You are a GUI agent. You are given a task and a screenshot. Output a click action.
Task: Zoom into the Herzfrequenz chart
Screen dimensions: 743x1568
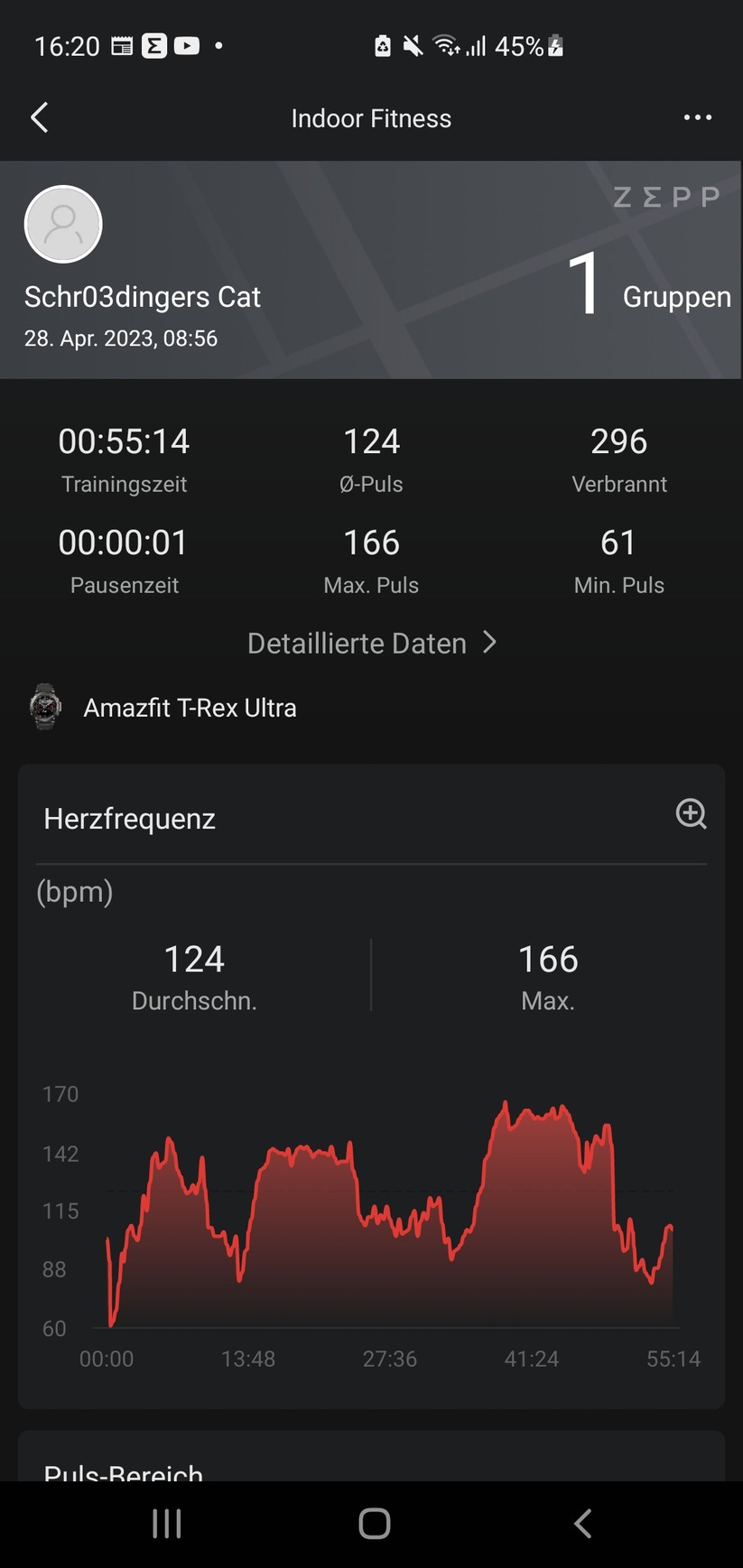point(691,814)
